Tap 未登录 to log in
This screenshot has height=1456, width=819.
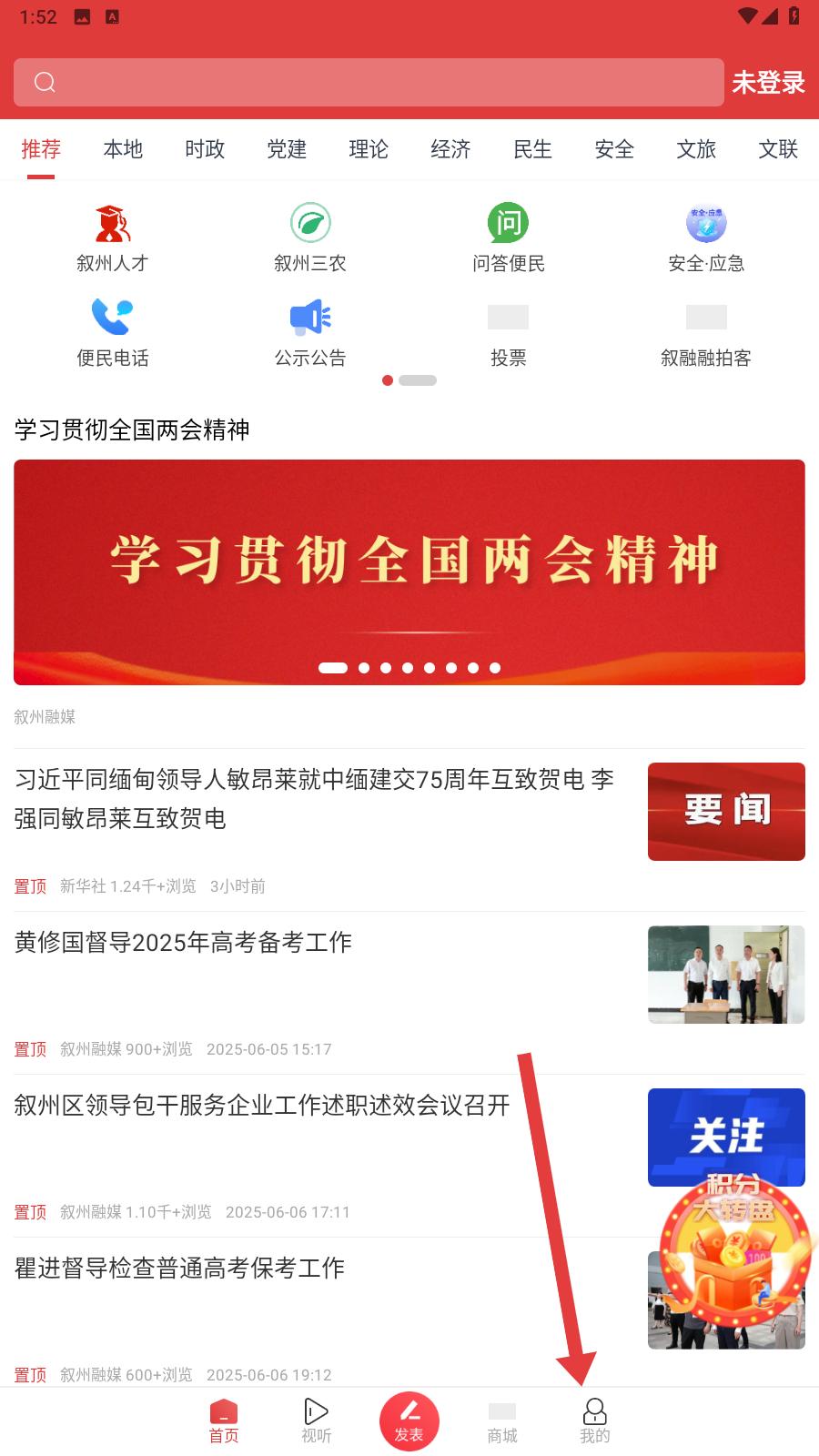768,83
